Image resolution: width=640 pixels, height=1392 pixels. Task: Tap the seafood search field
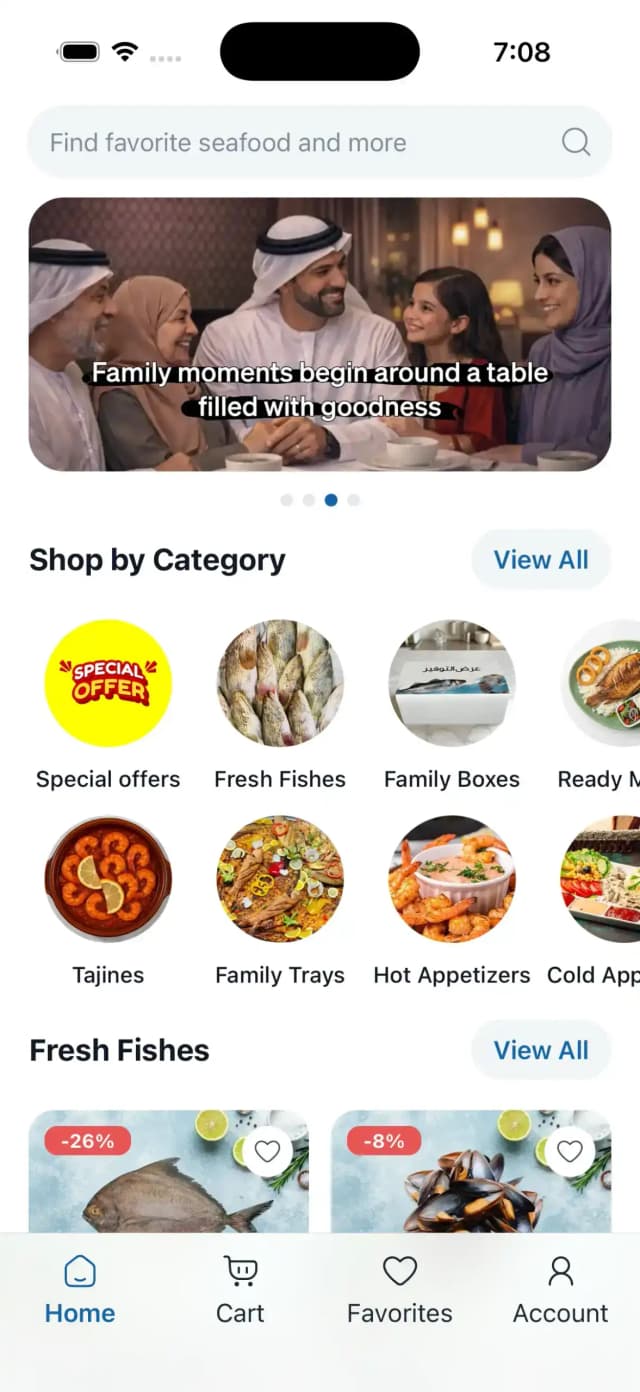pyautogui.click(x=320, y=142)
